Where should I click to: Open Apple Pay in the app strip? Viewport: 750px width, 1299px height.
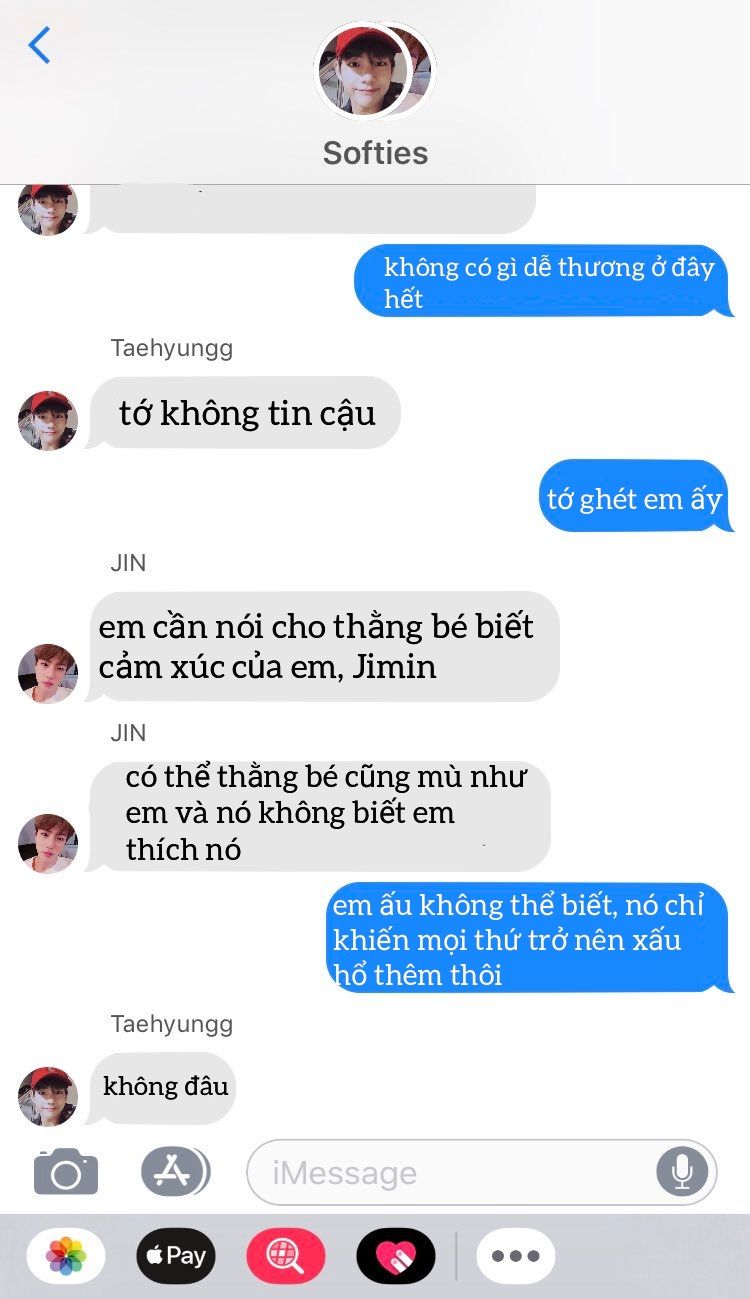coord(176,1256)
